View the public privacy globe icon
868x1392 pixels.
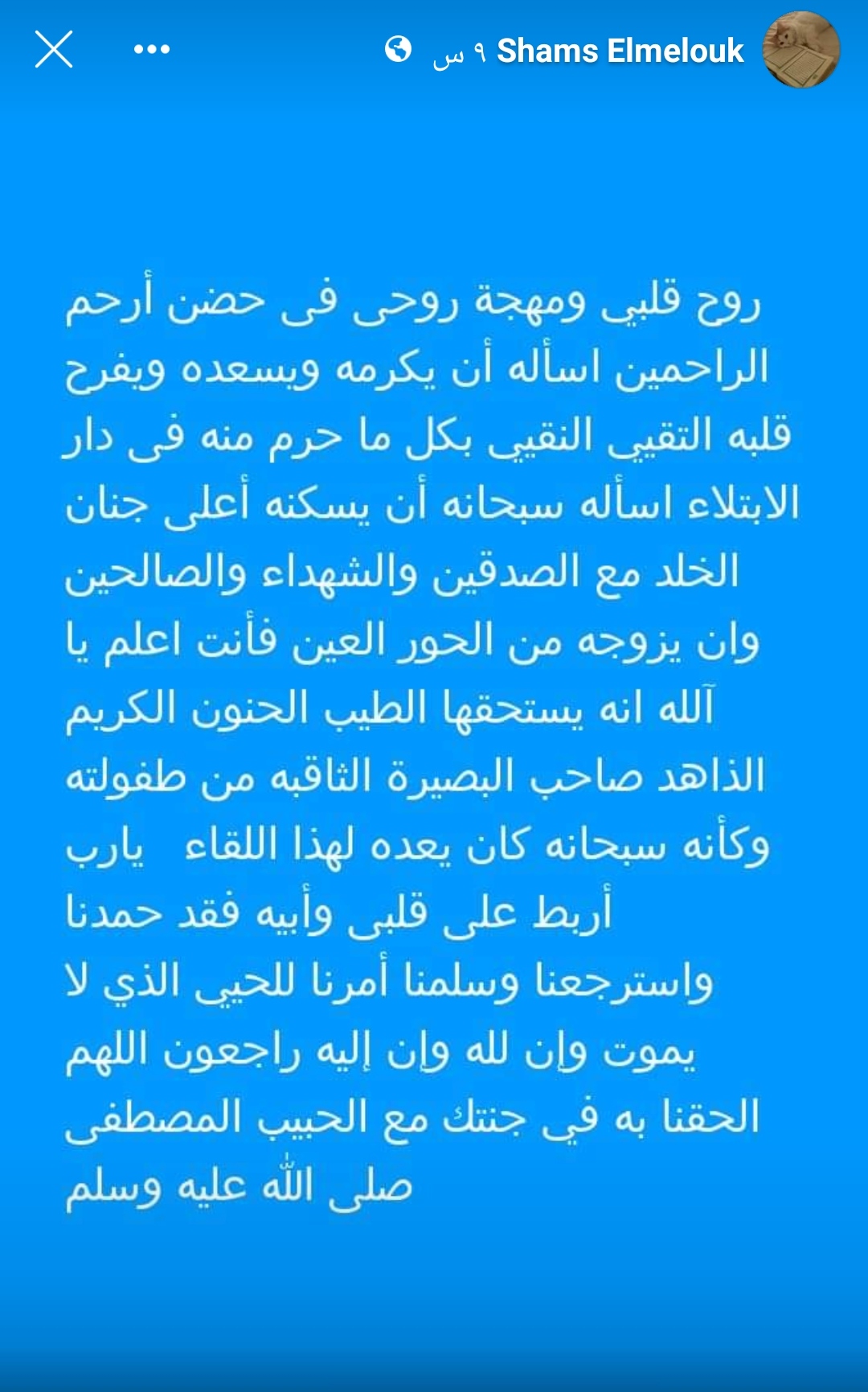(x=398, y=49)
